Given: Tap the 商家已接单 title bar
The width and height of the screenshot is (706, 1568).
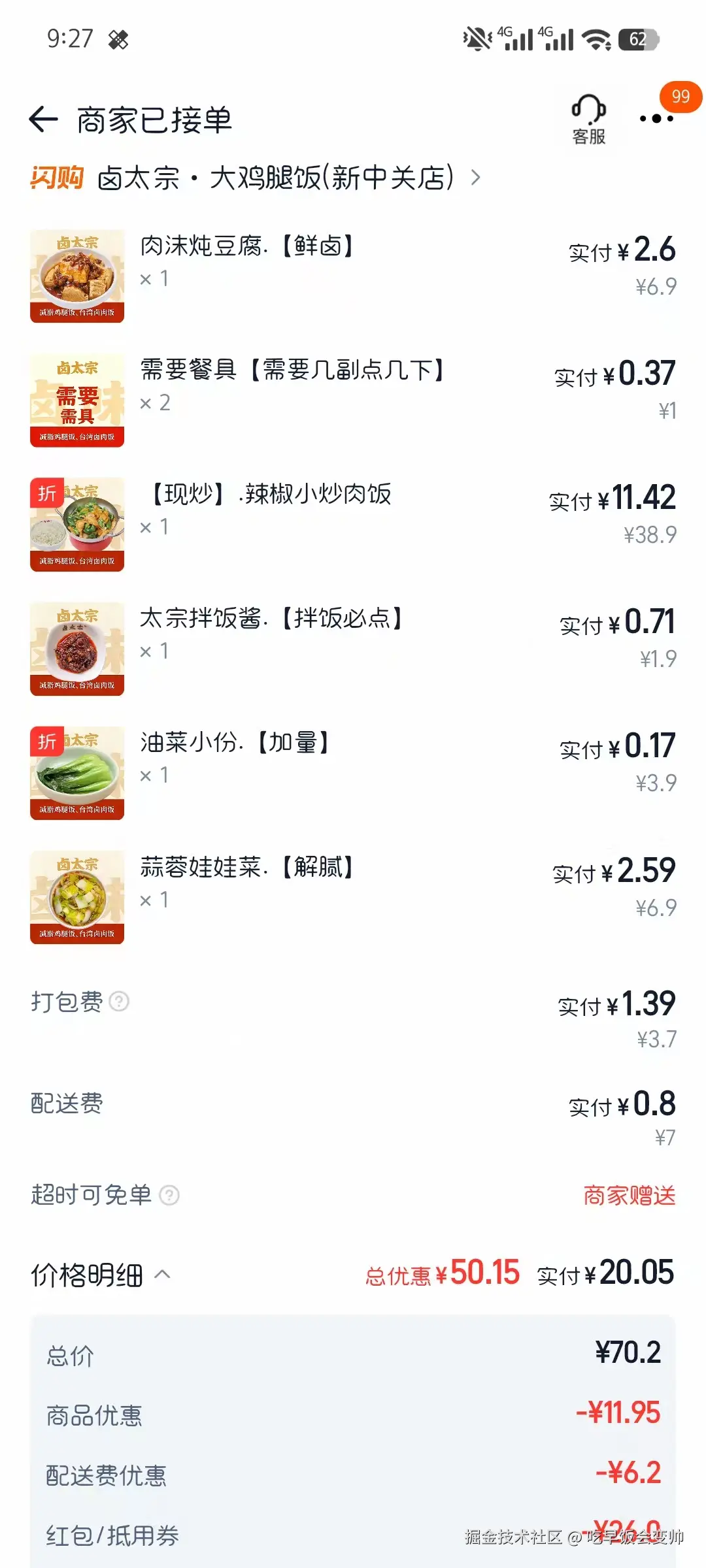Looking at the screenshot, I should pyautogui.click(x=157, y=119).
